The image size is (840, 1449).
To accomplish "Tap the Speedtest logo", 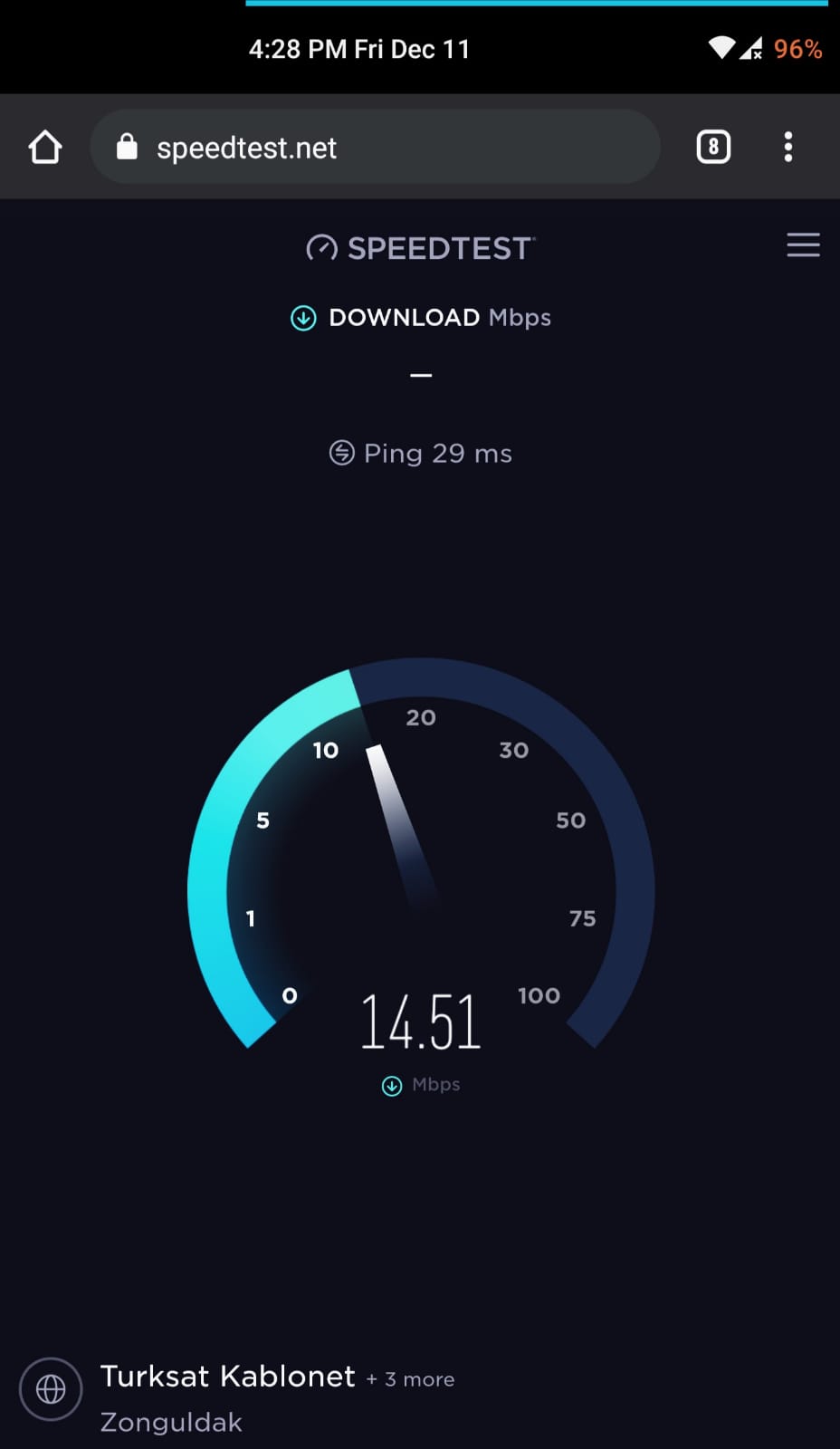I will [421, 248].
